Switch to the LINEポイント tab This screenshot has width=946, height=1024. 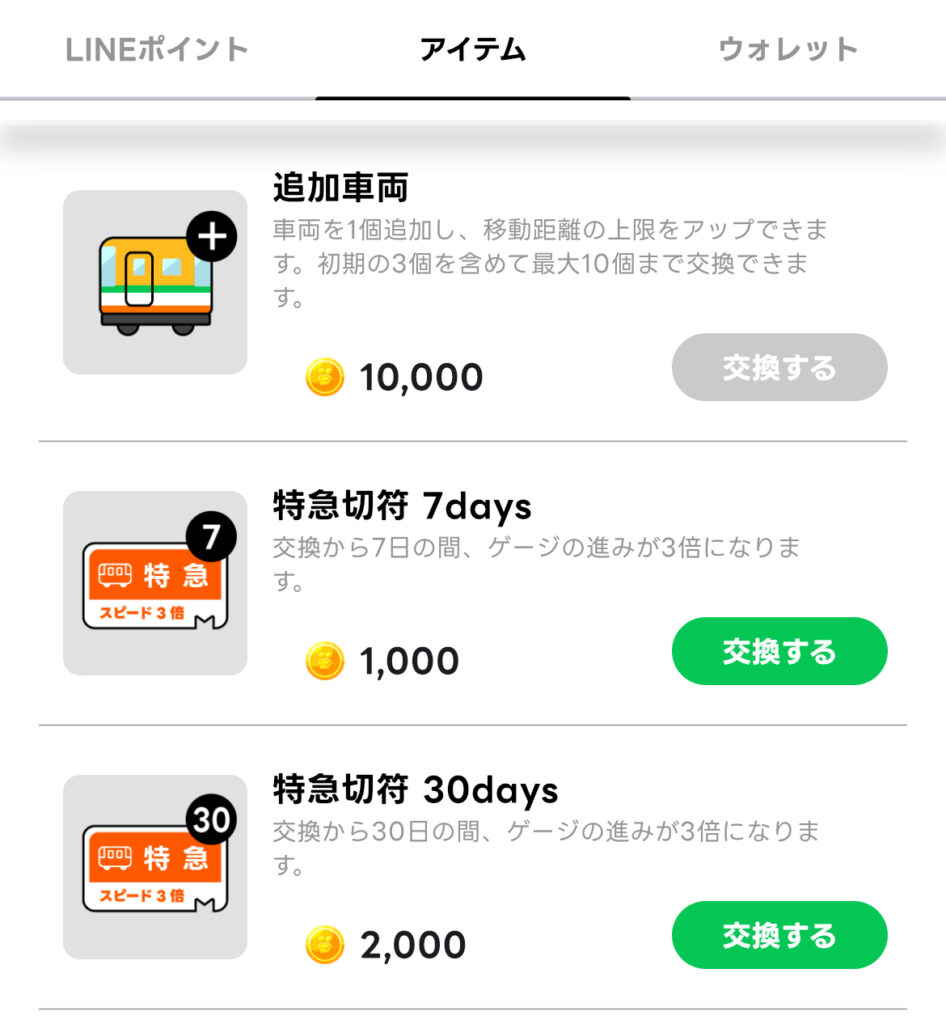157,49
